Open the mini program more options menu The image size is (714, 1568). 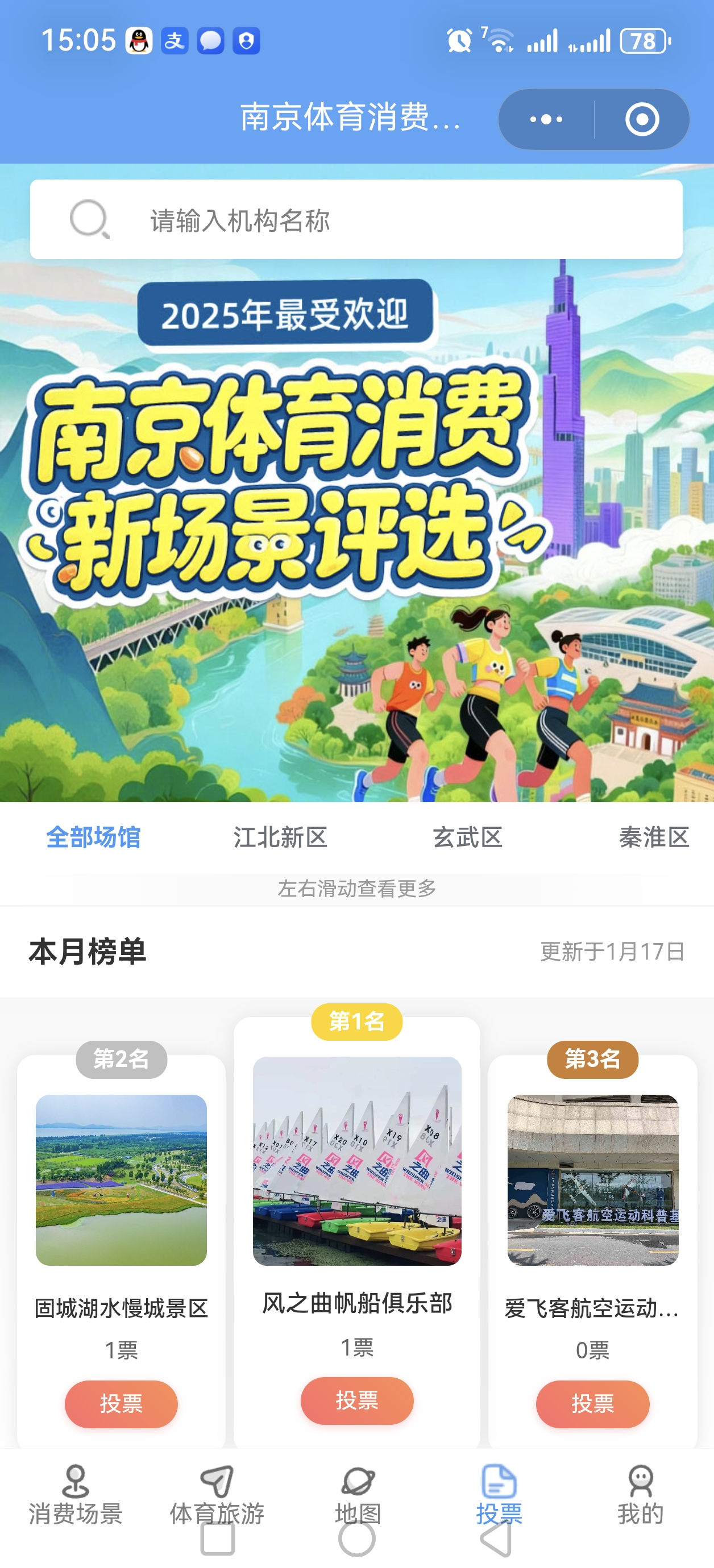546,119
